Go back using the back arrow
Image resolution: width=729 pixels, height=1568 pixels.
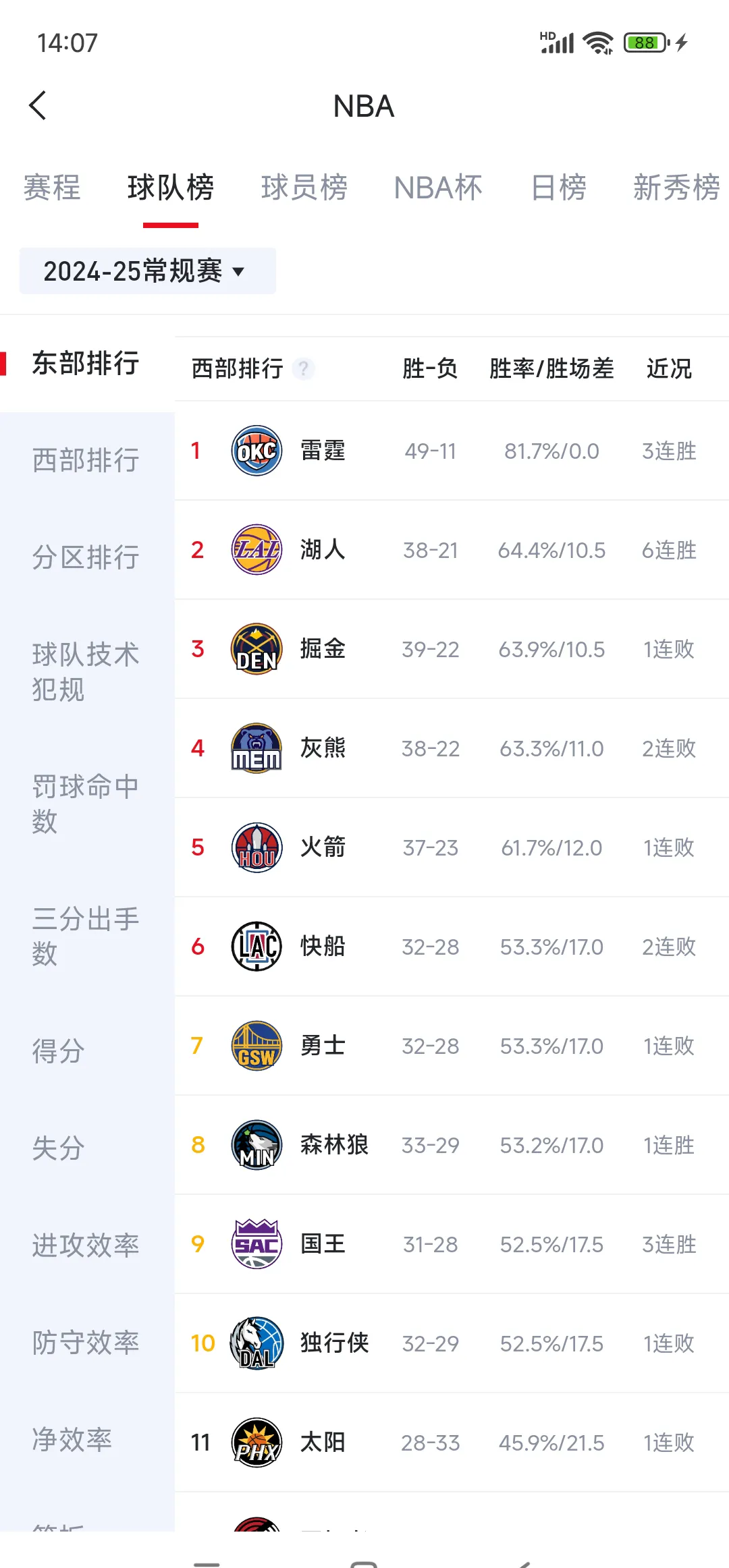pos(38,106)
